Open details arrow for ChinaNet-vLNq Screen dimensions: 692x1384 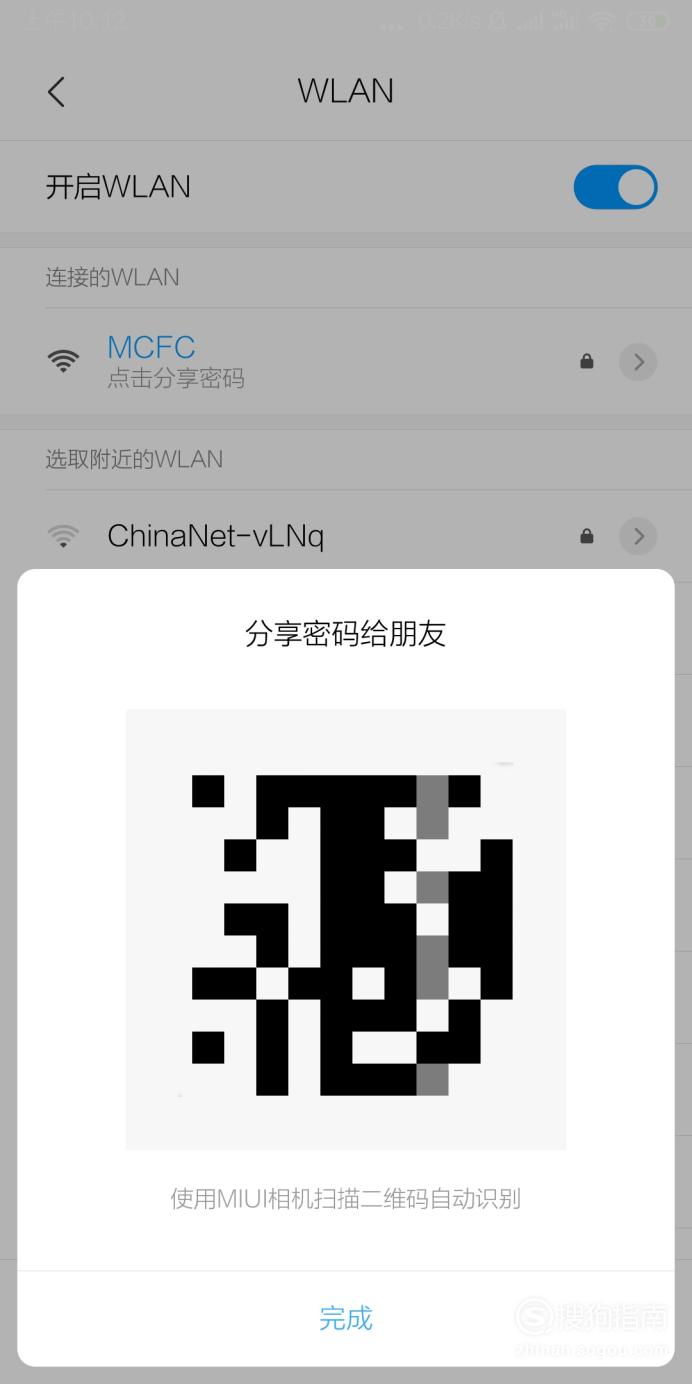coord(638,536)
